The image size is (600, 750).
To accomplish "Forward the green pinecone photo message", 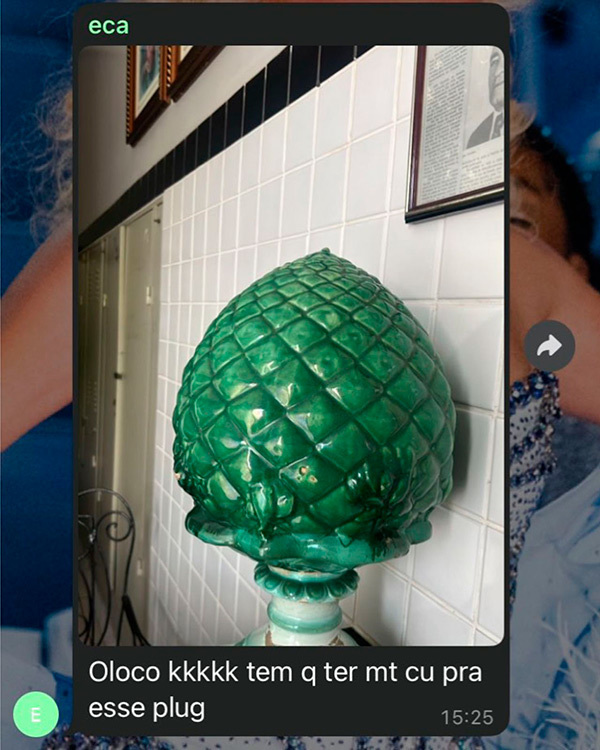I will click(x=549, y=346).
